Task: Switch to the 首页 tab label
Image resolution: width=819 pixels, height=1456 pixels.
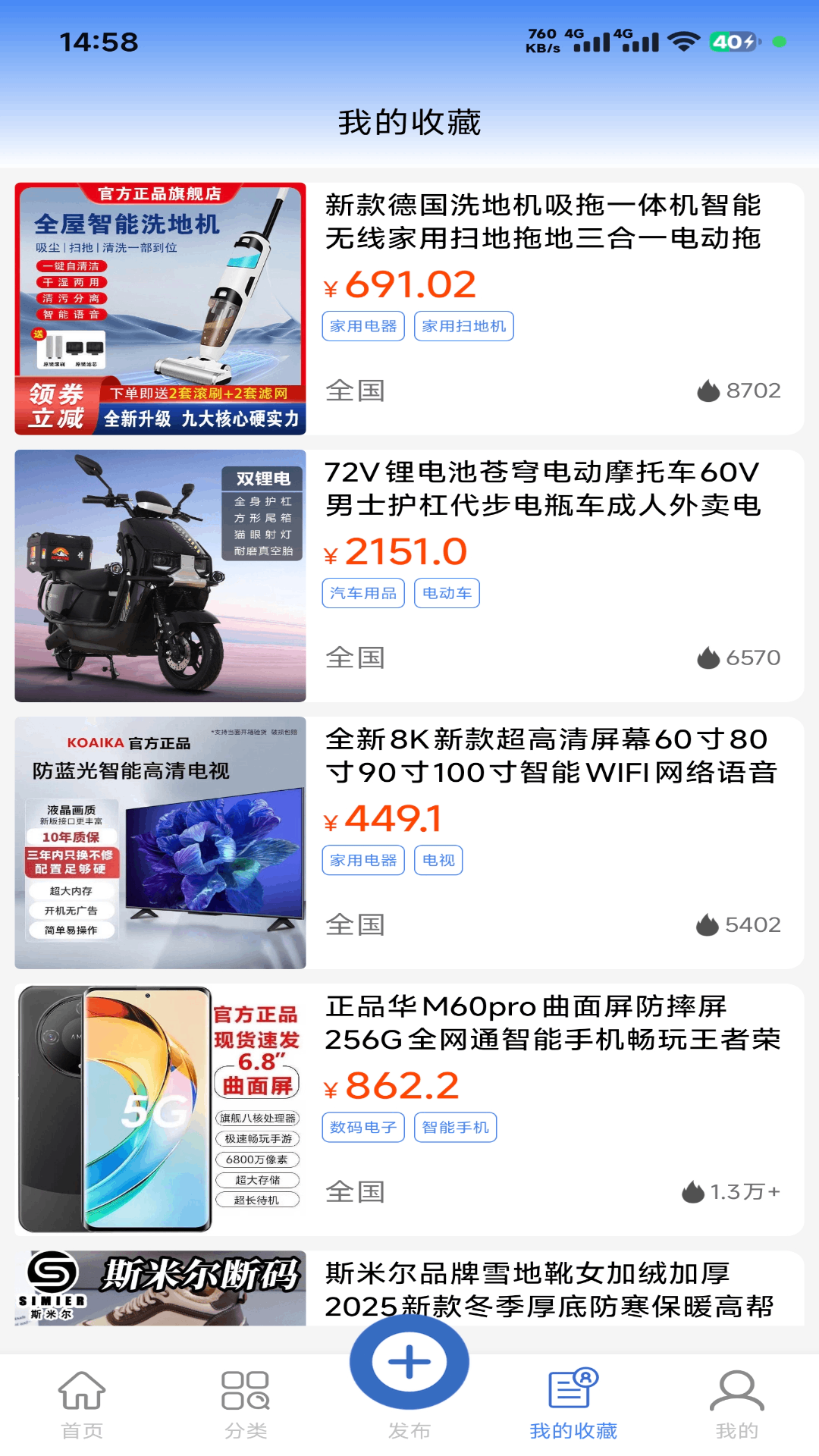Action: point(82,1429)
